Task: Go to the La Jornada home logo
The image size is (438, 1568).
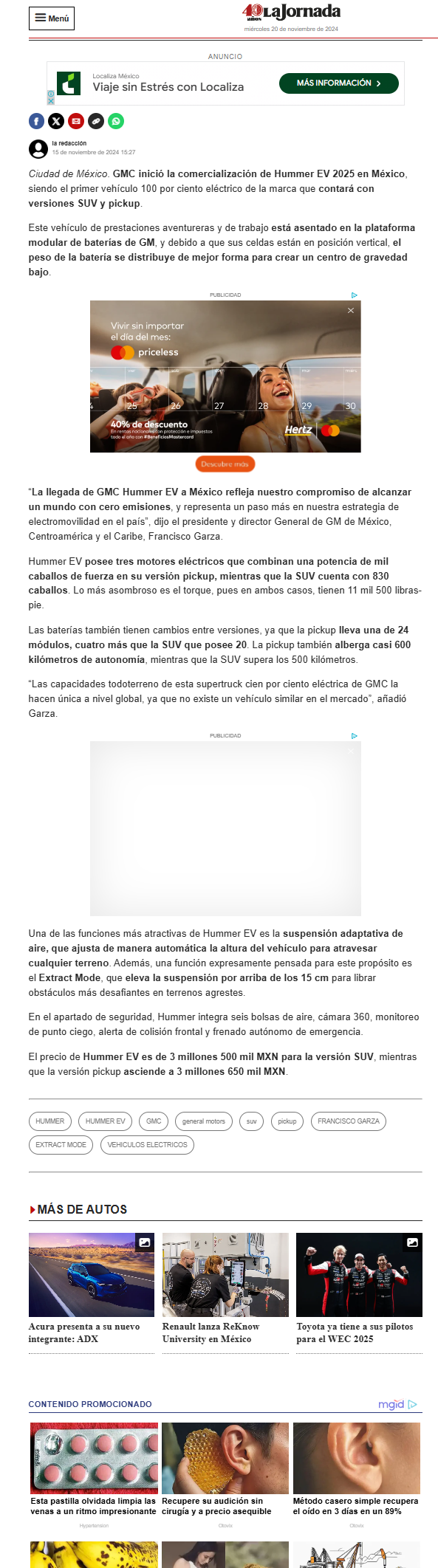Action: [x=291, y=13]
